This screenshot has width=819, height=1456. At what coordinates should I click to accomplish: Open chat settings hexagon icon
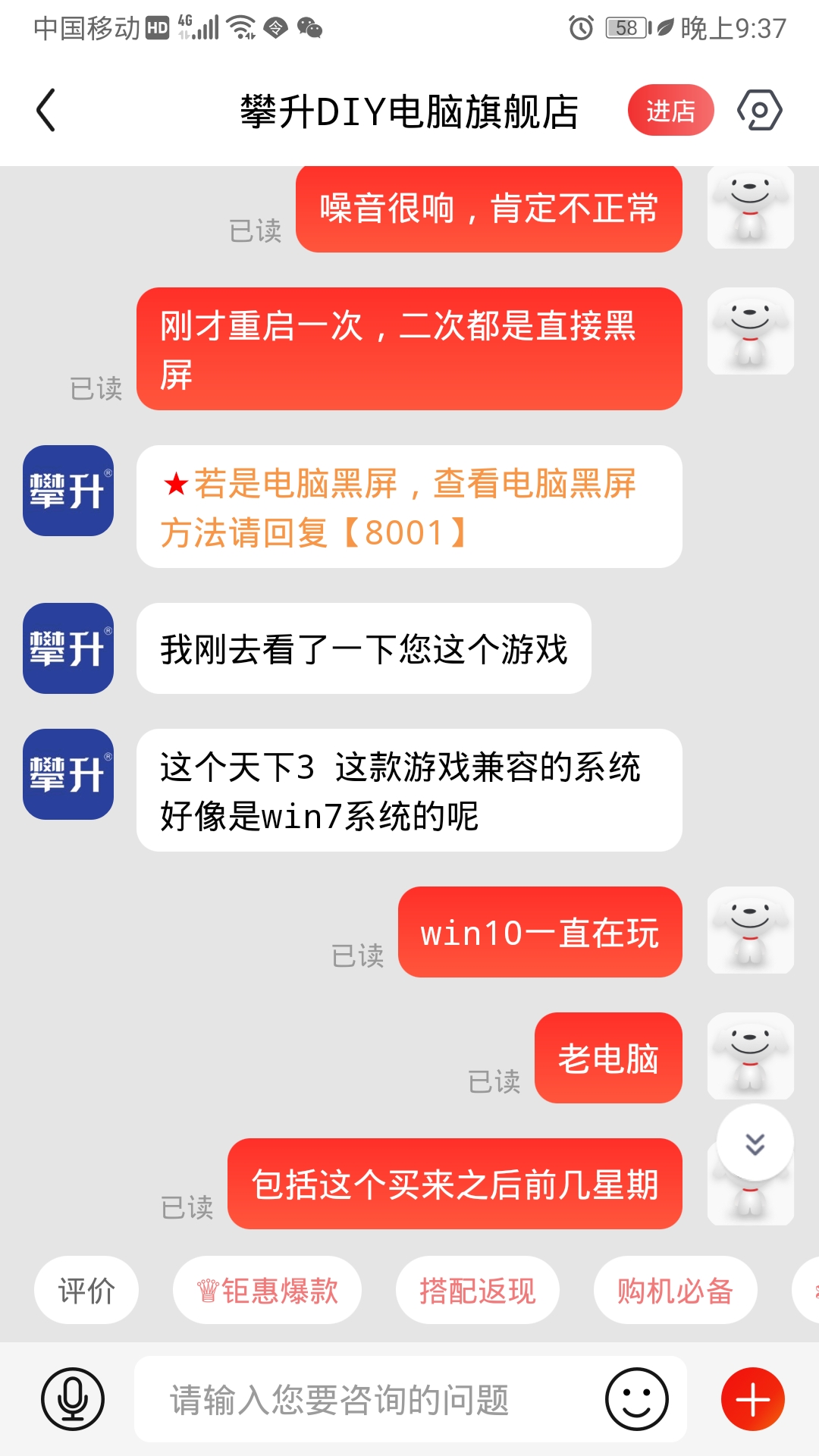pyautogui.click(x=759, y=111)
